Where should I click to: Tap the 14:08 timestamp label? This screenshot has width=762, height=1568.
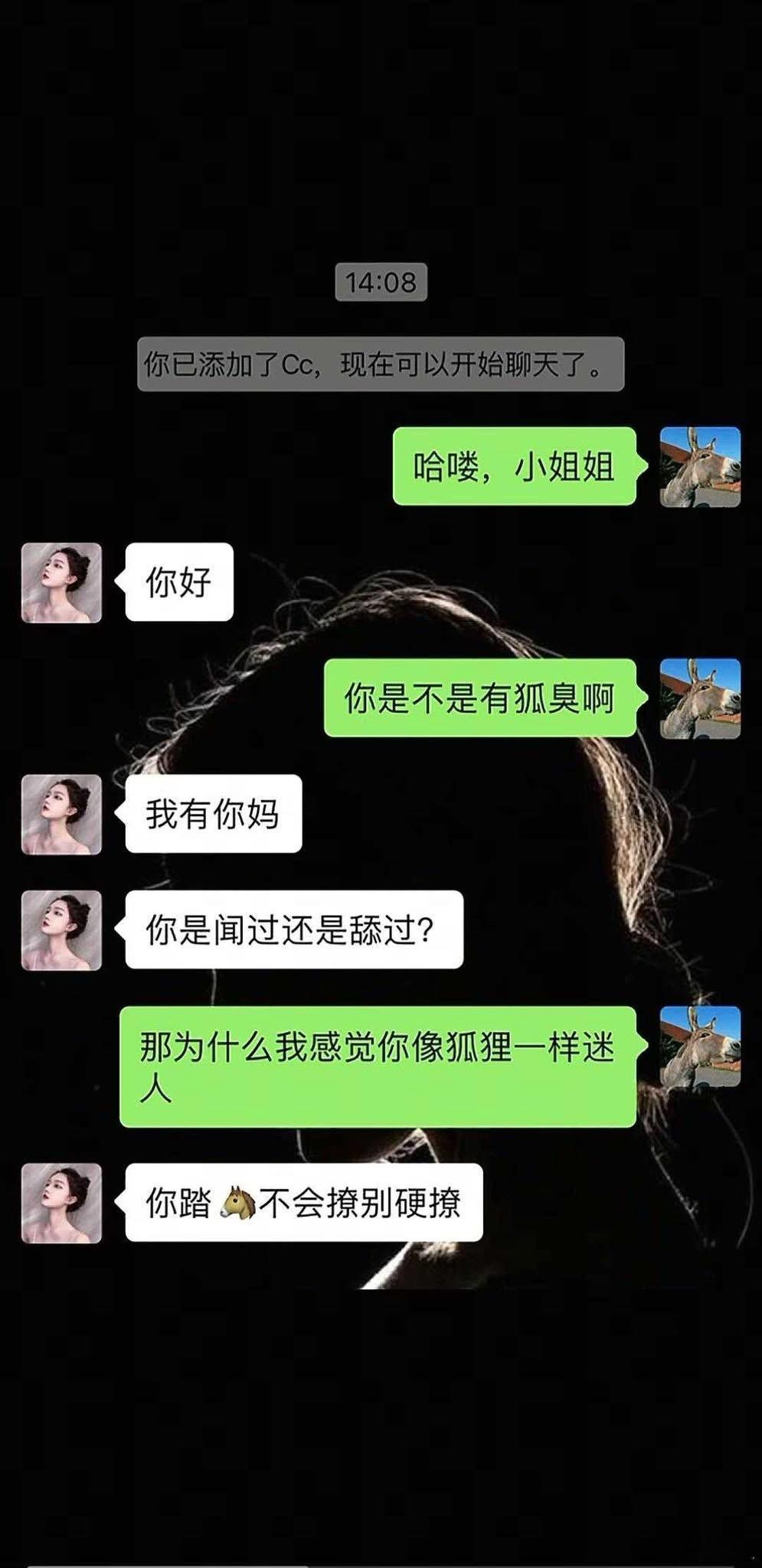(381, 282)
